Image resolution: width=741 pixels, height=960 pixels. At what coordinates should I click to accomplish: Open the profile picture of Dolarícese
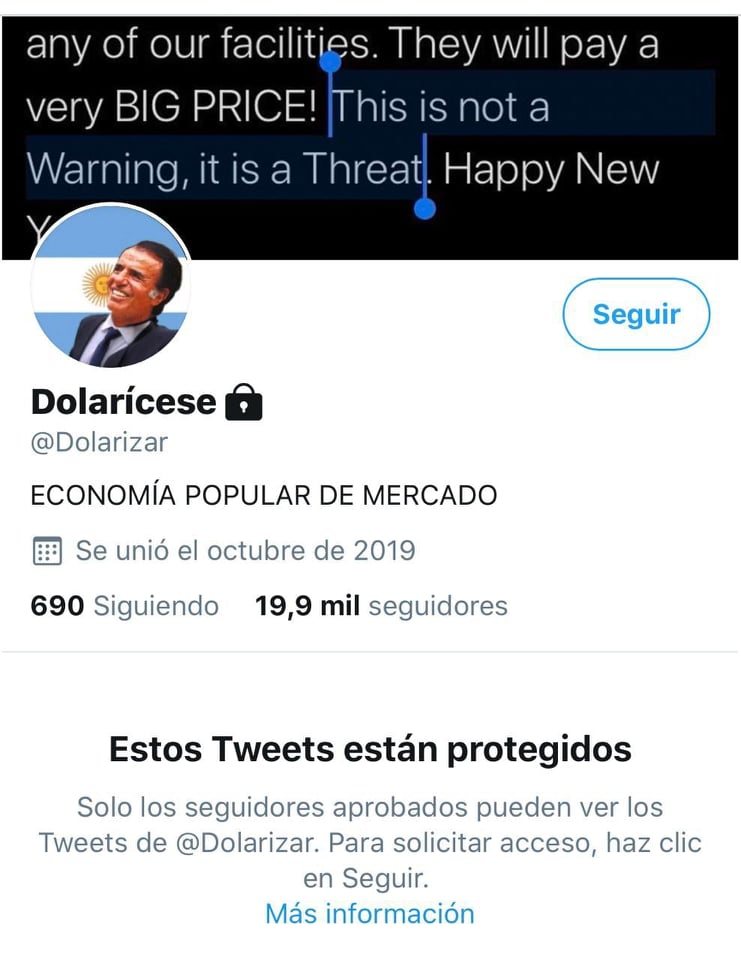(x=111, y=289)
